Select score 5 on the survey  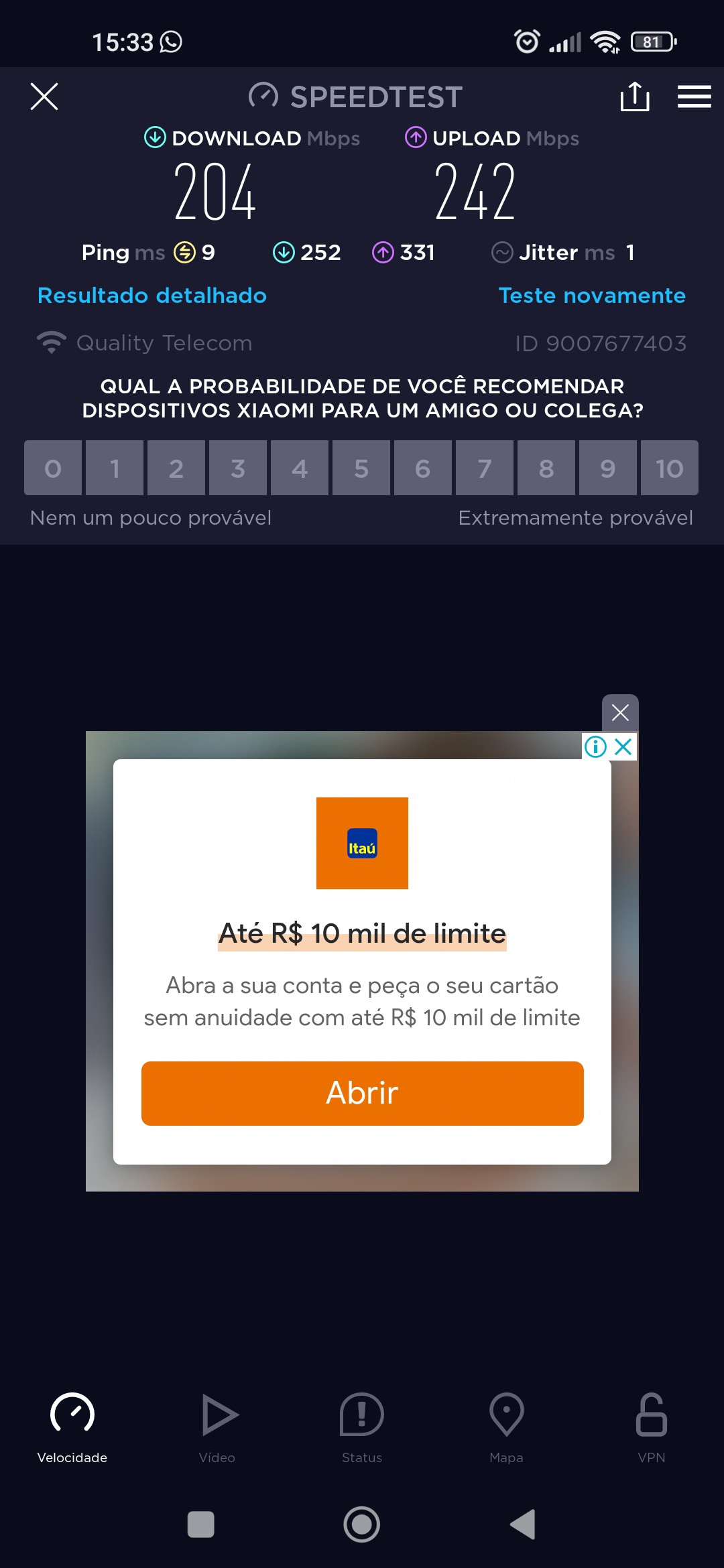click(x=361, y=468)
